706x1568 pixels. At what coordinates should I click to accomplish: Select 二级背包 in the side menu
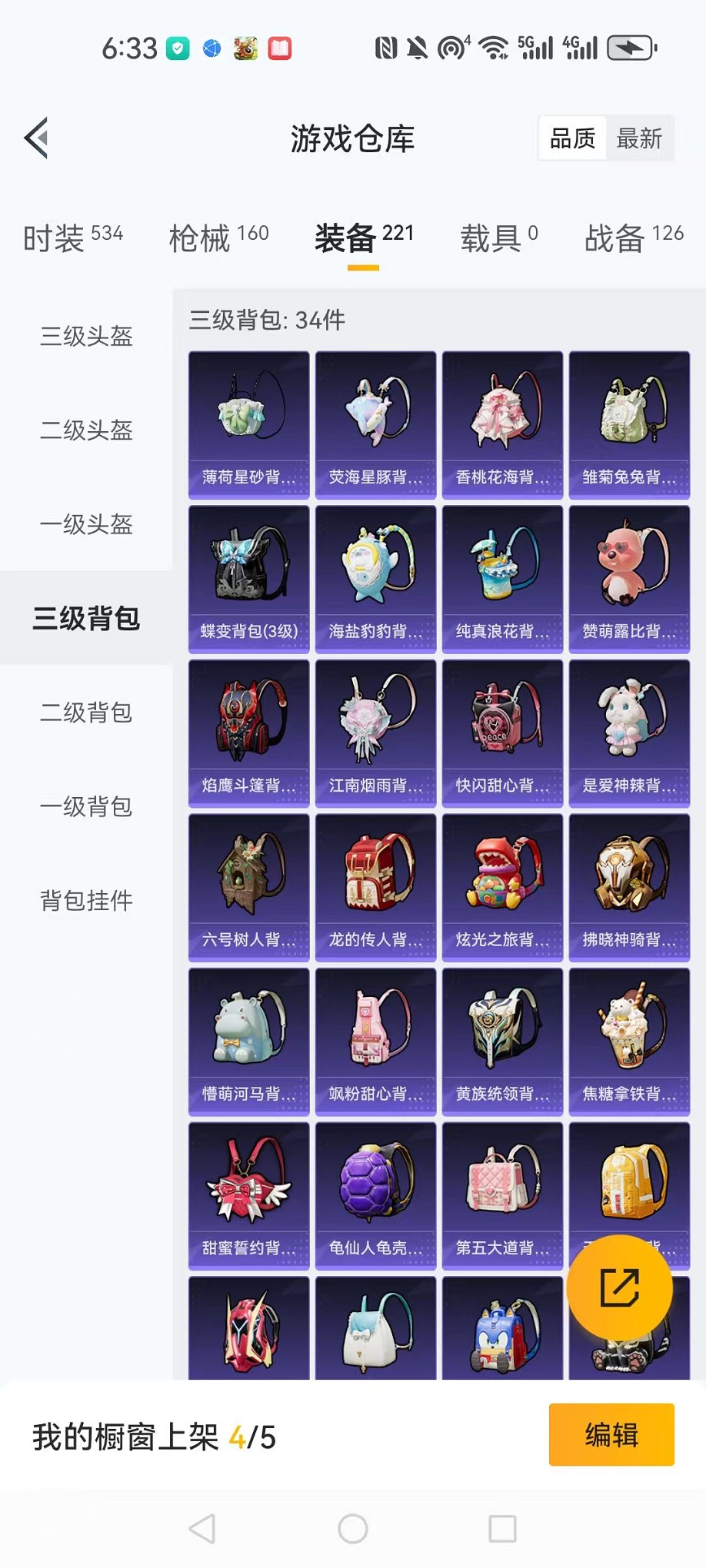click(x=86, y=713)
